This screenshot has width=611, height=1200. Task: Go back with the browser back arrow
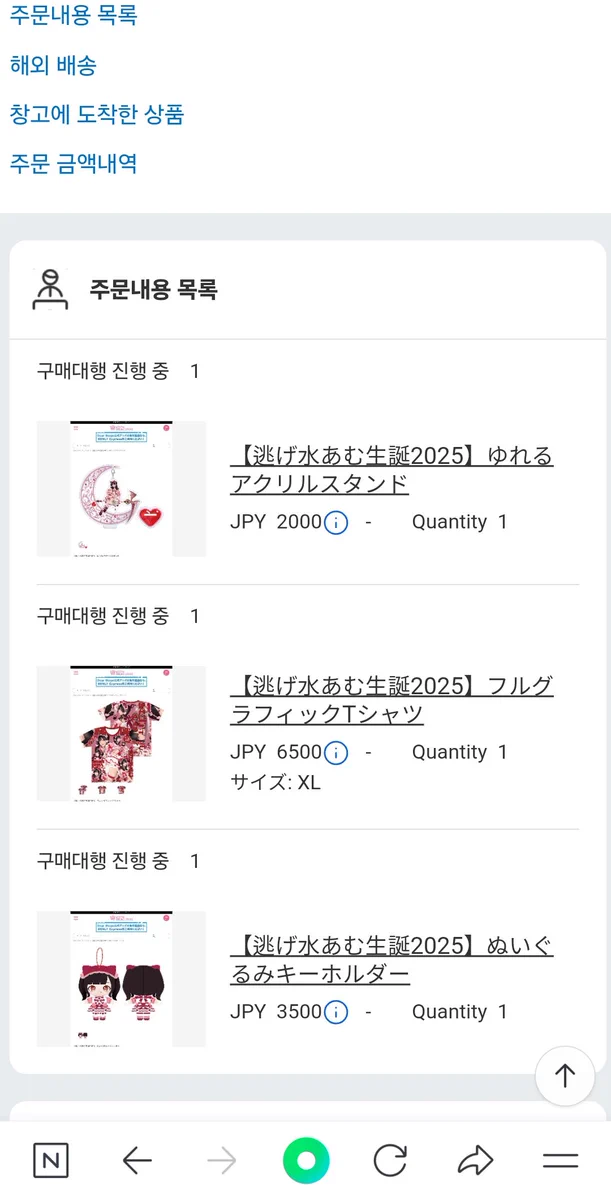coord(137,1161)
